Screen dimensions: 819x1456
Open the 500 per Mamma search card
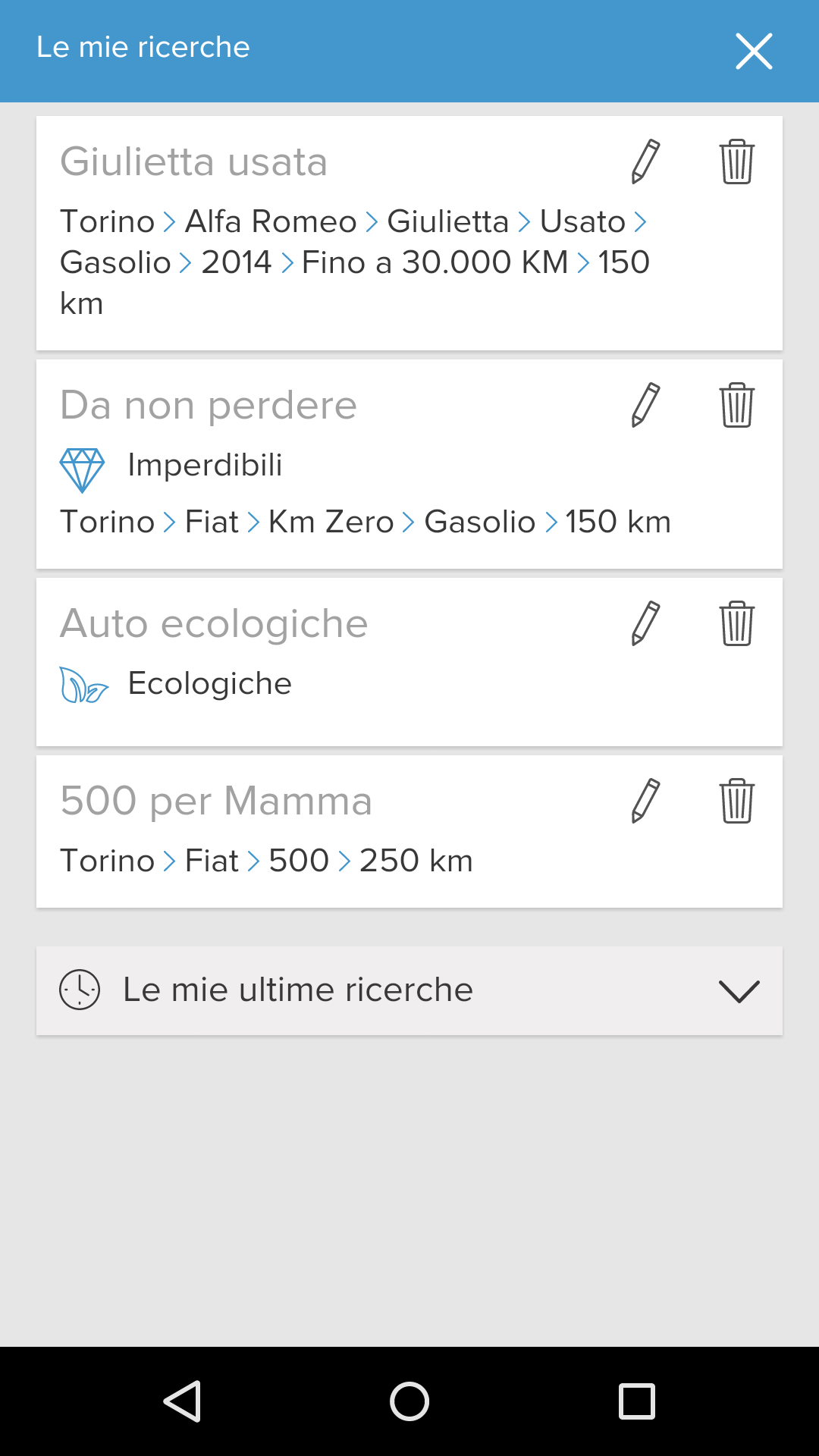pos(409,831)
